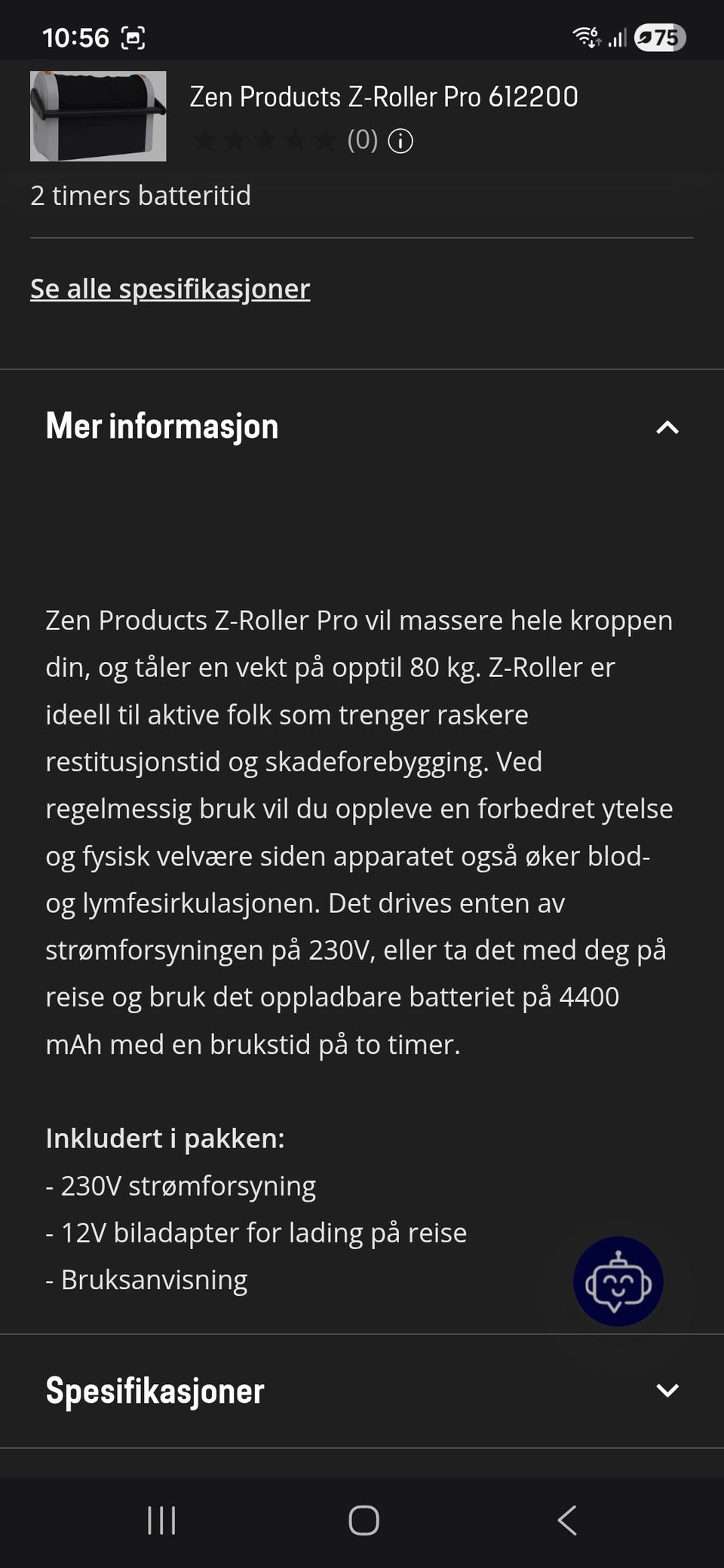Open Se alle spesifikasjoner link

pyautogui.click(x=169, y=289)
